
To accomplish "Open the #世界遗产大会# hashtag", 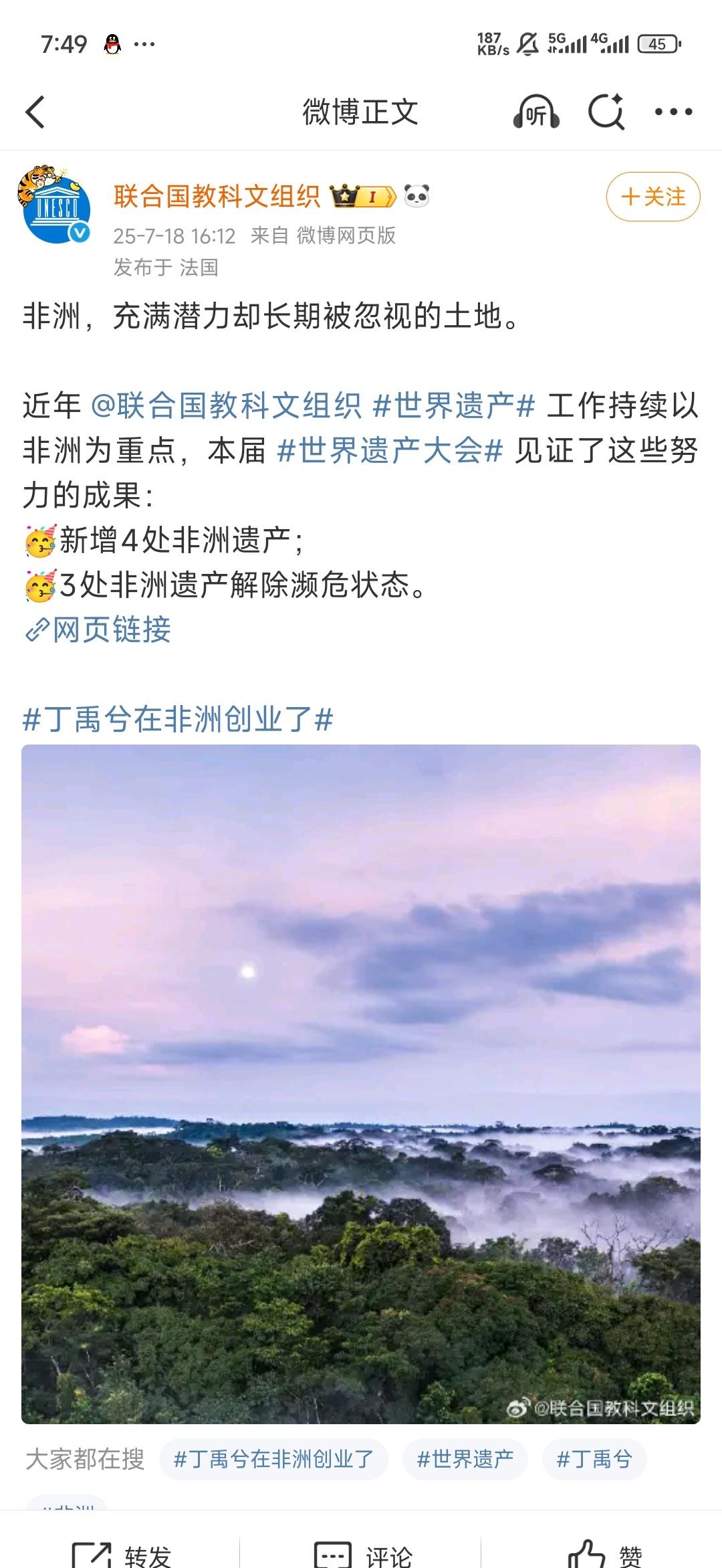I will tap(390, 451).
